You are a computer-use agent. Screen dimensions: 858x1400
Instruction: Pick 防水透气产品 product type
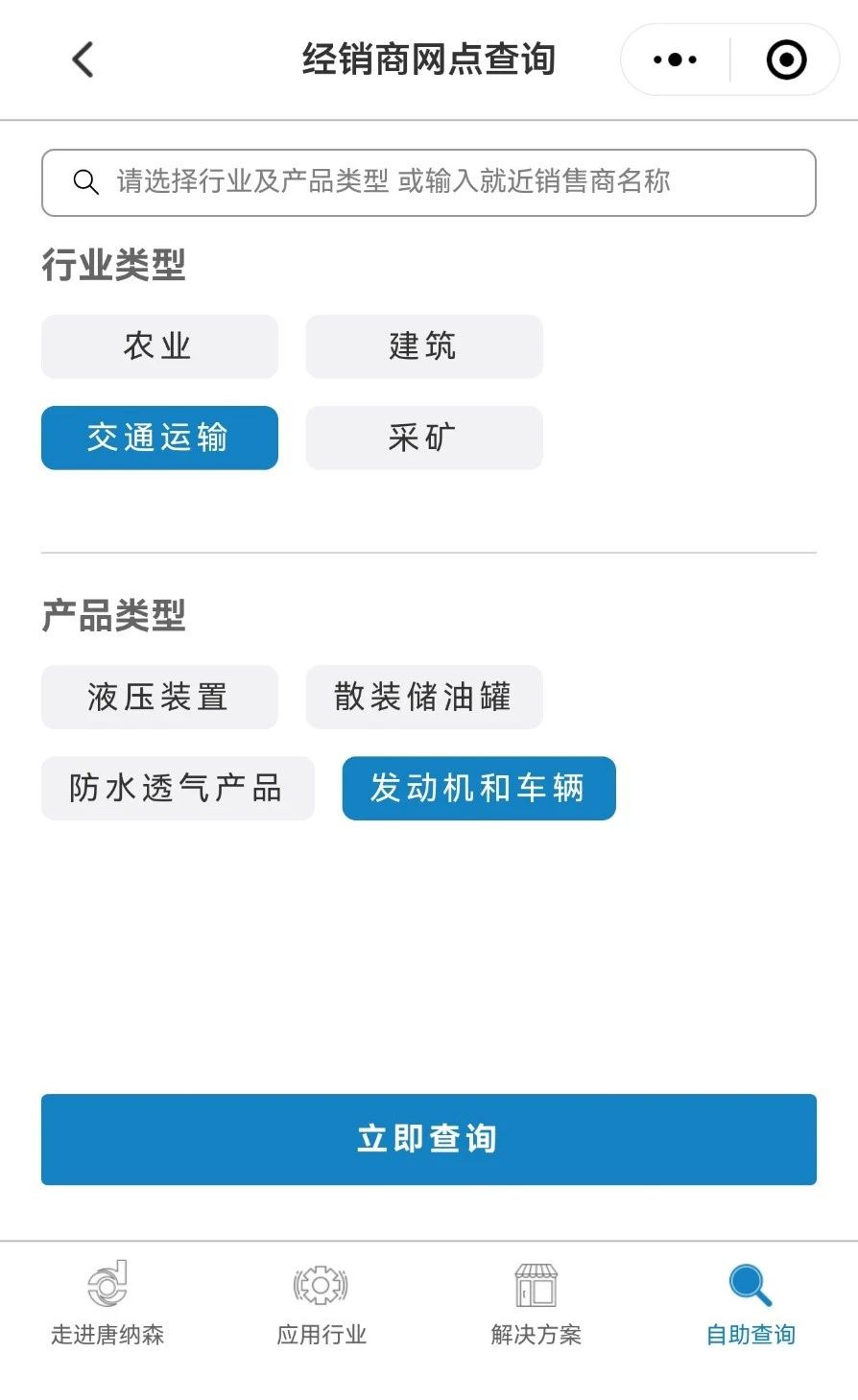pyautogui.click(x=178, y=788)
